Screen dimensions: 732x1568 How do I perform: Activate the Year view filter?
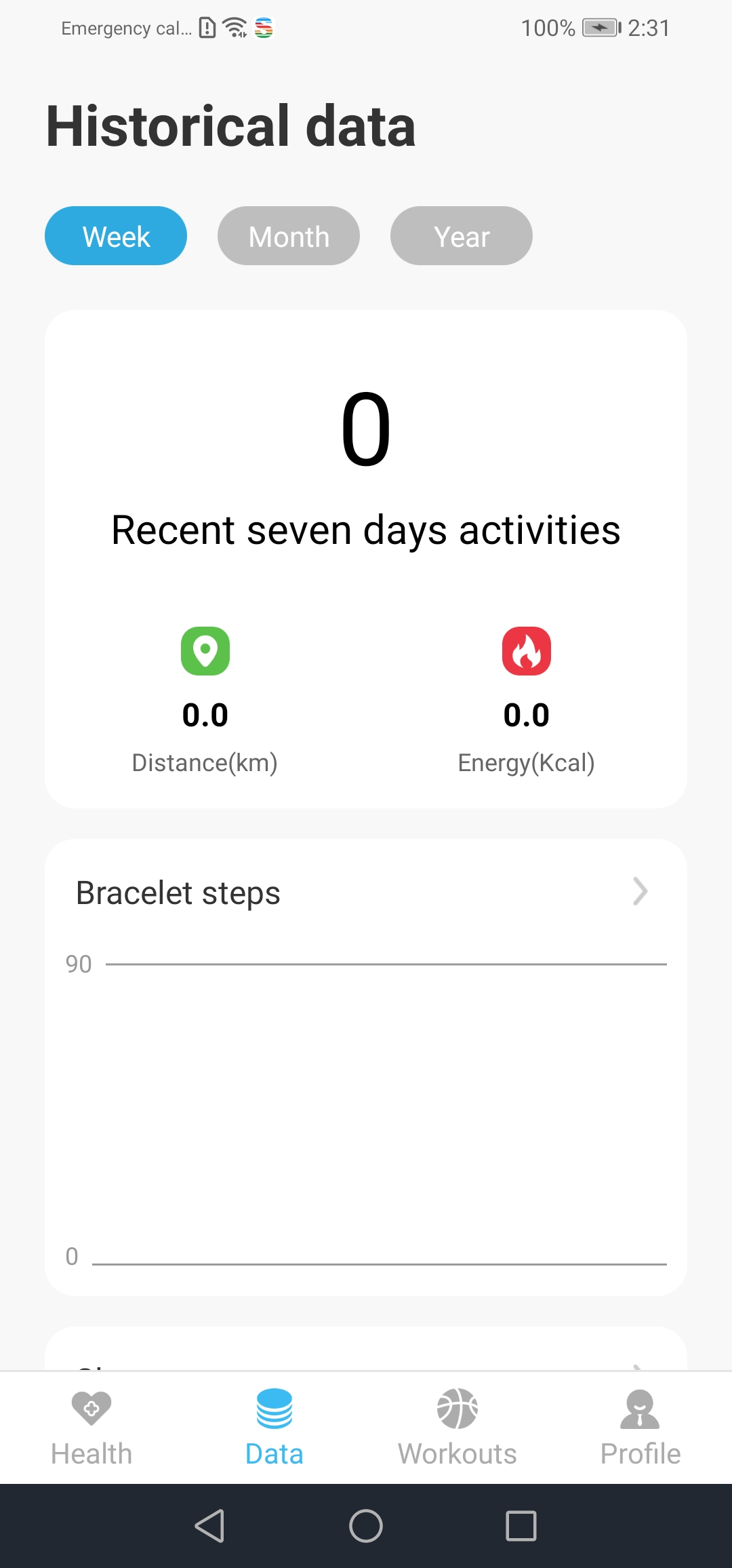point(461,235)
